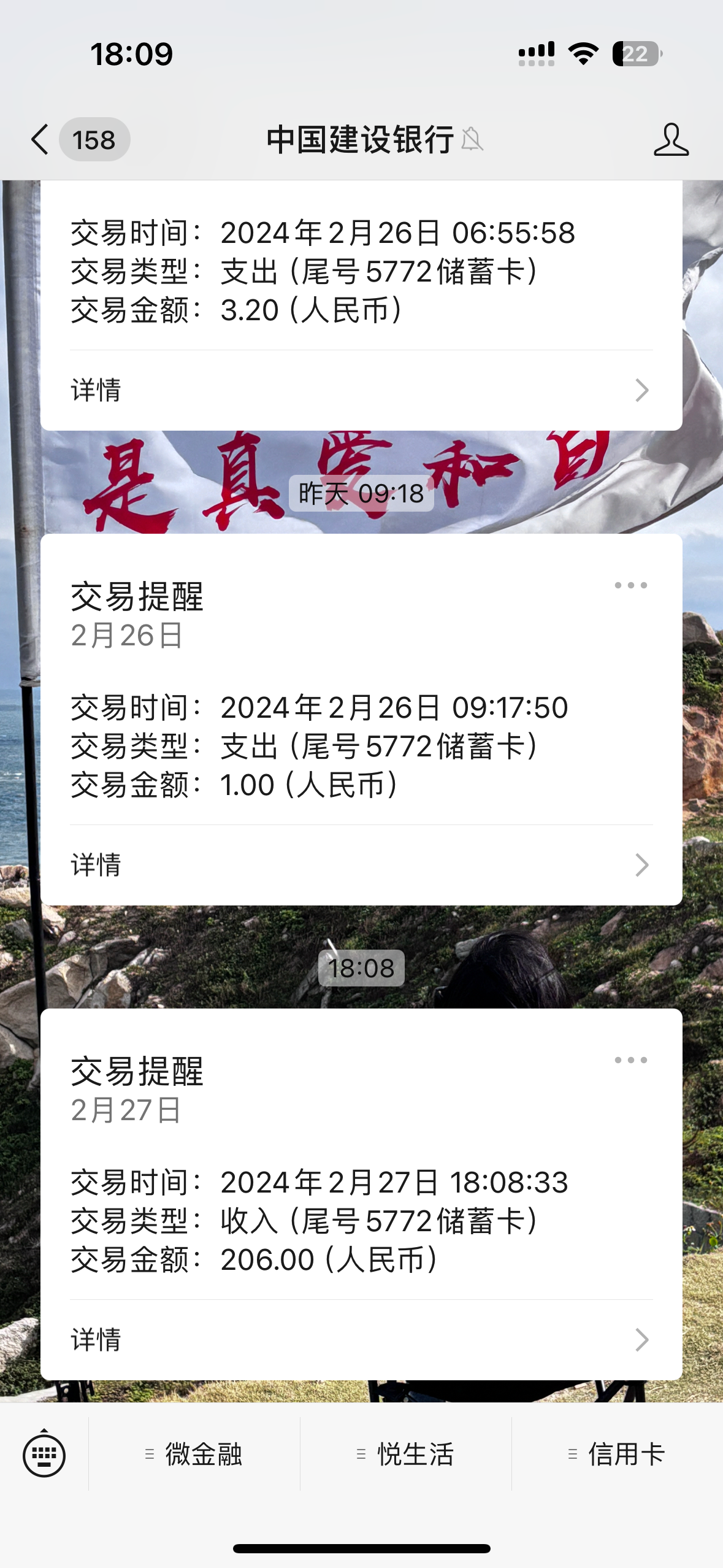Open details for the 1.00 transaction

[361, 865]
